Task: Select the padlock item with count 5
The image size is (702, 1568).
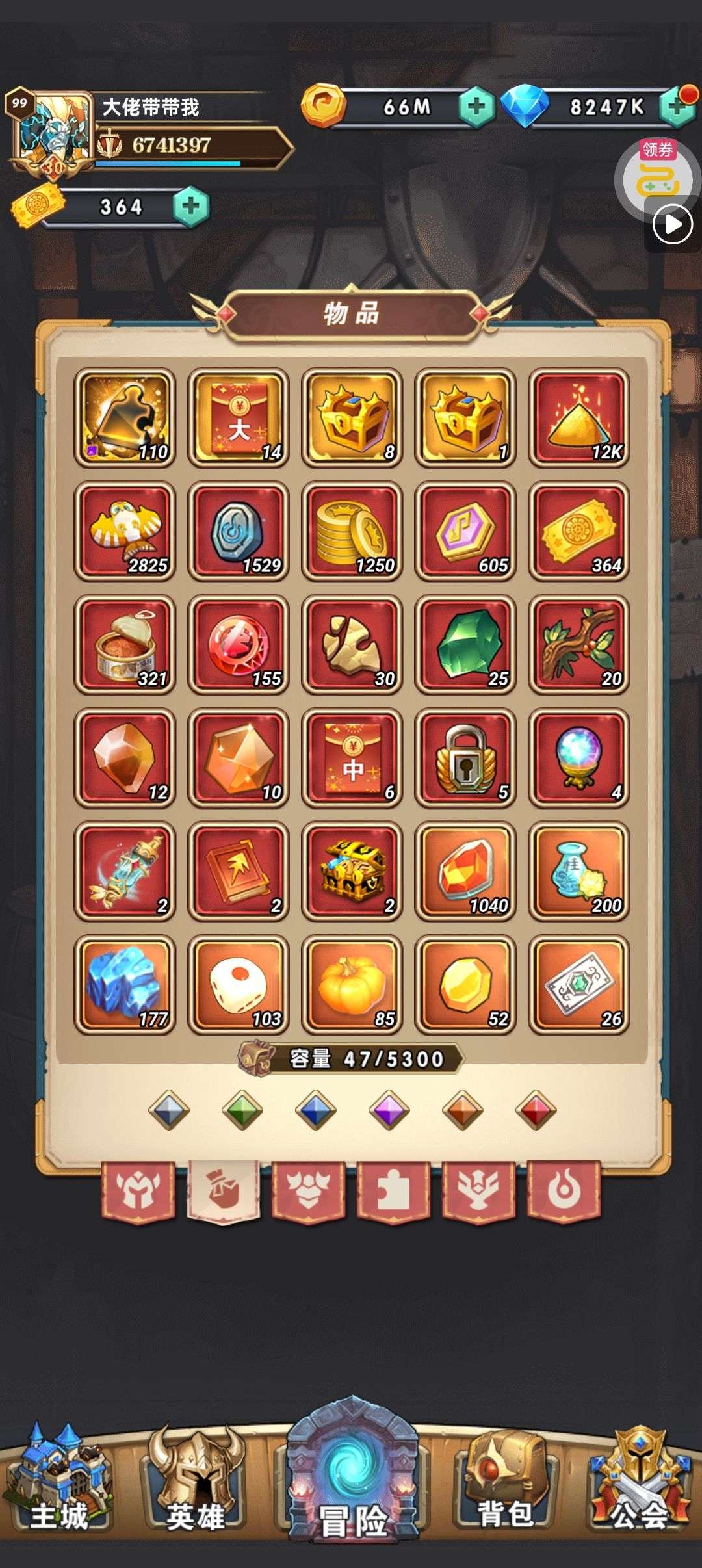Action: pyautogui.click(x=465, y=758)
